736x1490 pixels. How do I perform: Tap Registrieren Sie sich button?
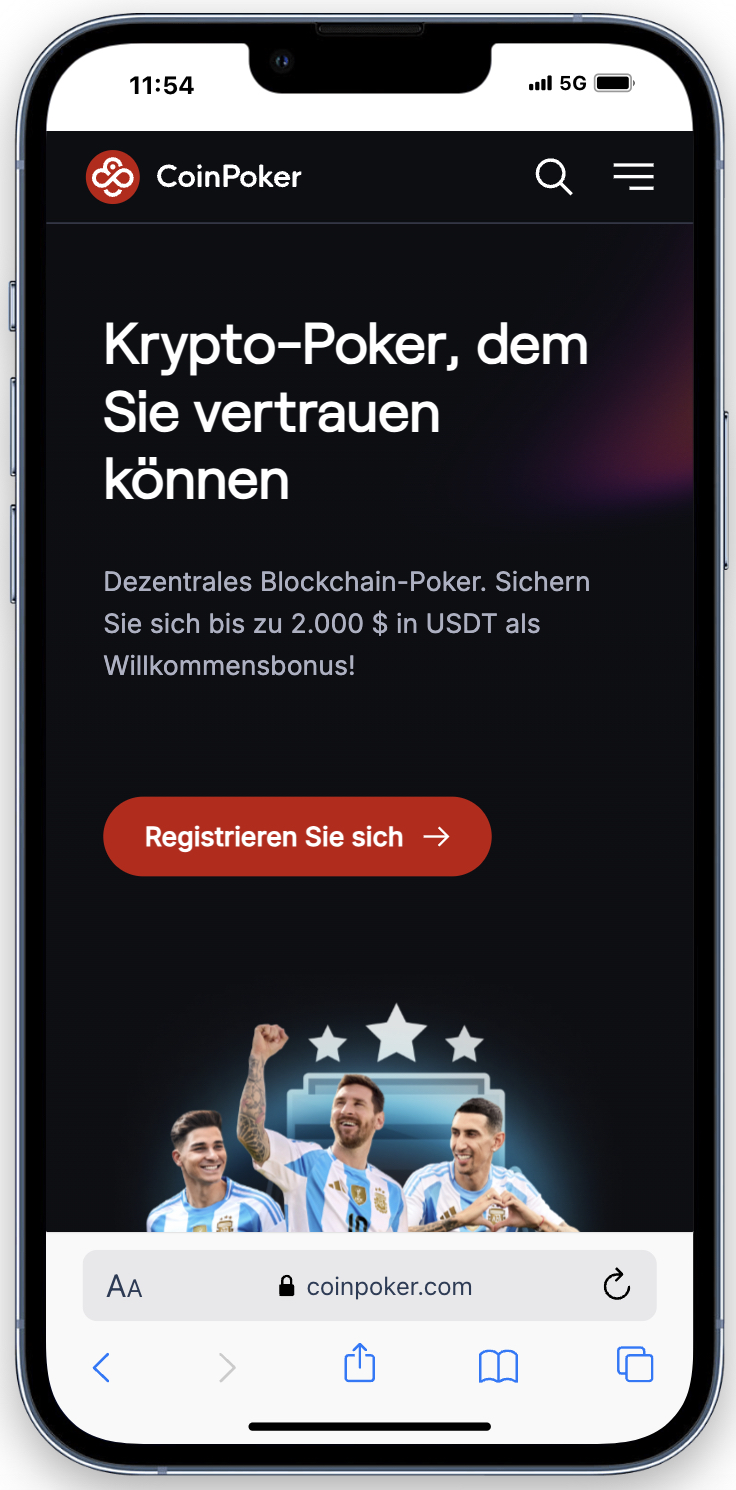(297, 836)
